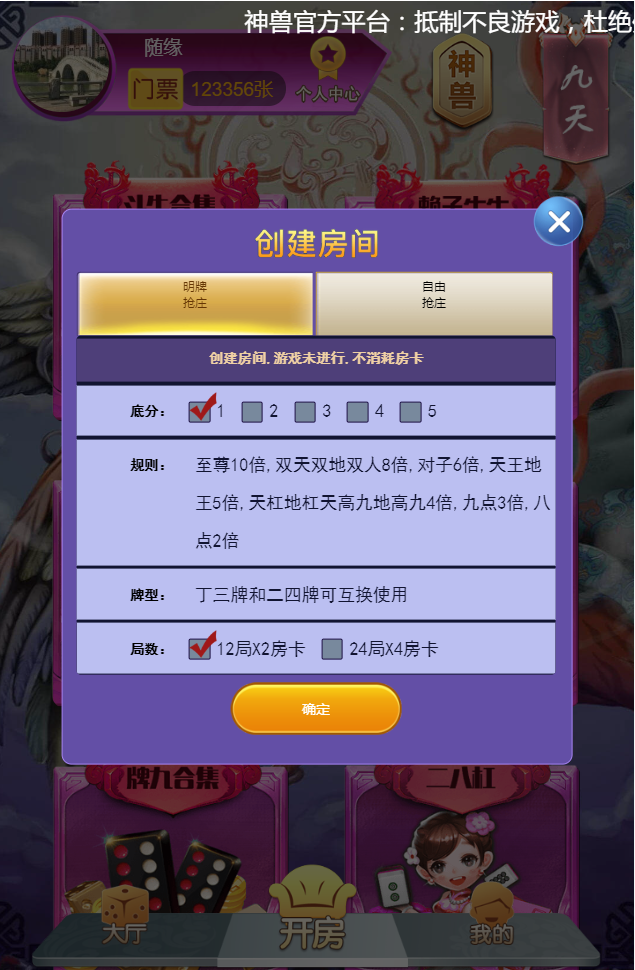Tap the 神兽 badge
This screenshot has height=970, width=635.
(x=462, y=81)
